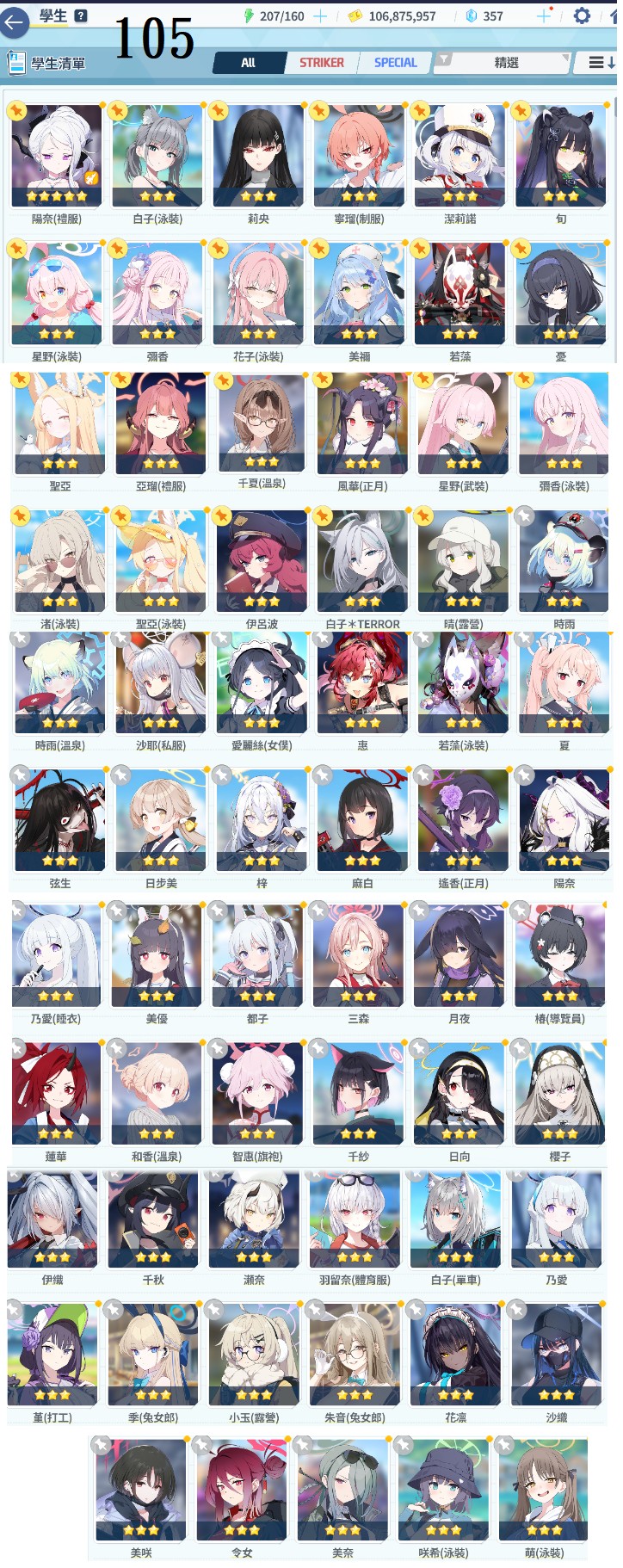623x1568 pixels.
Task: Select the All tab
Action: point(248,63)
